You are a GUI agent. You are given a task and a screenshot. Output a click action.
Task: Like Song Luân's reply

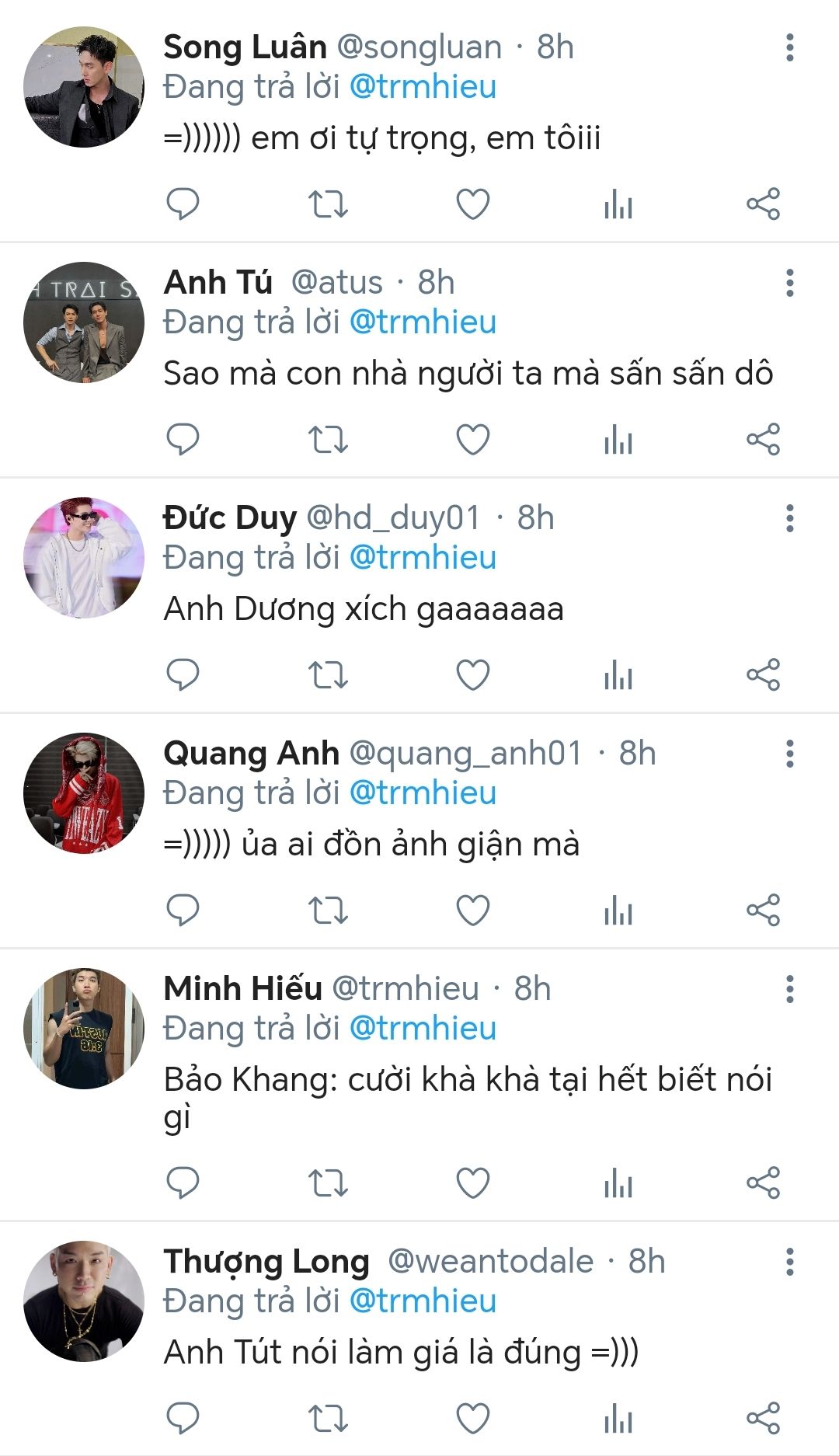(472, 204)
